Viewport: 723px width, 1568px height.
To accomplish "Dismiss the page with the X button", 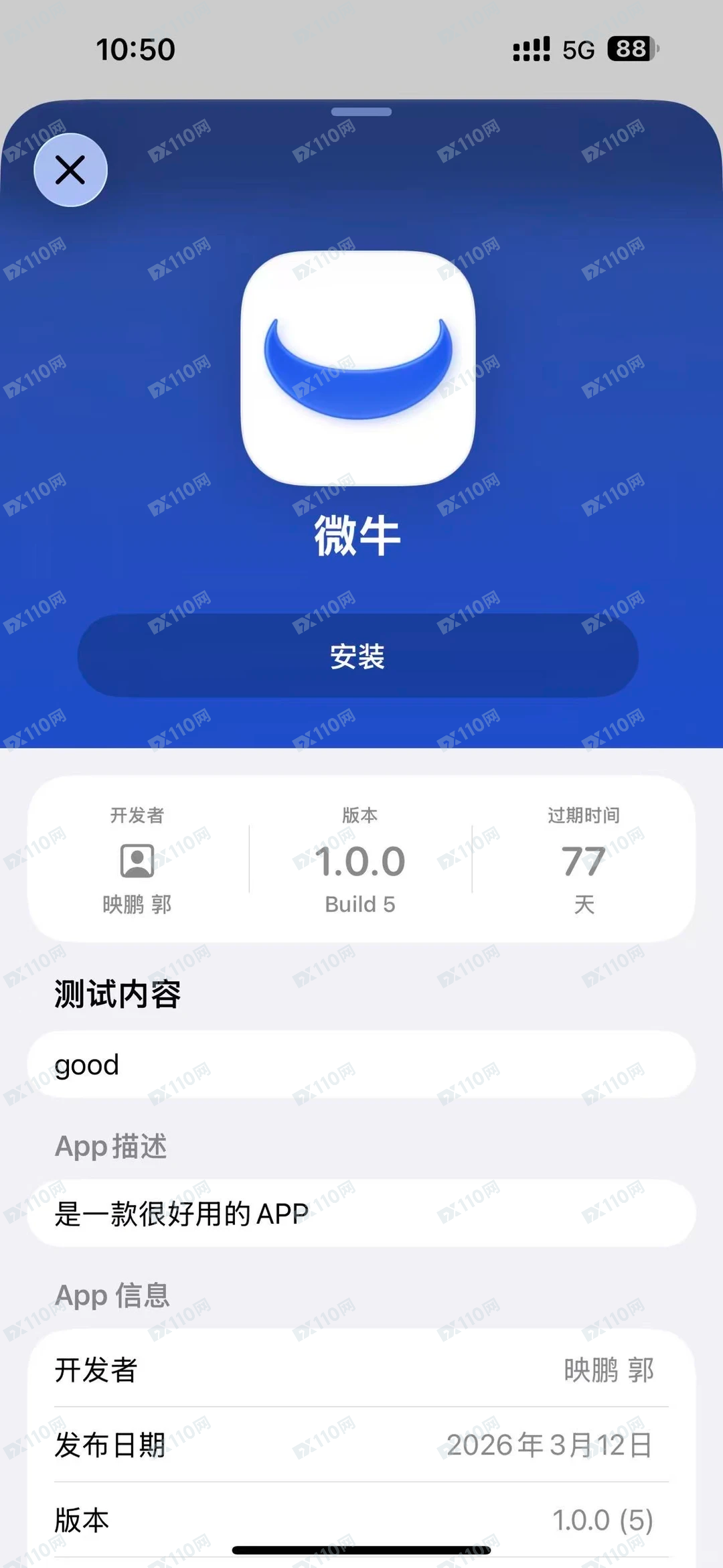I will (x=70, y=169).
